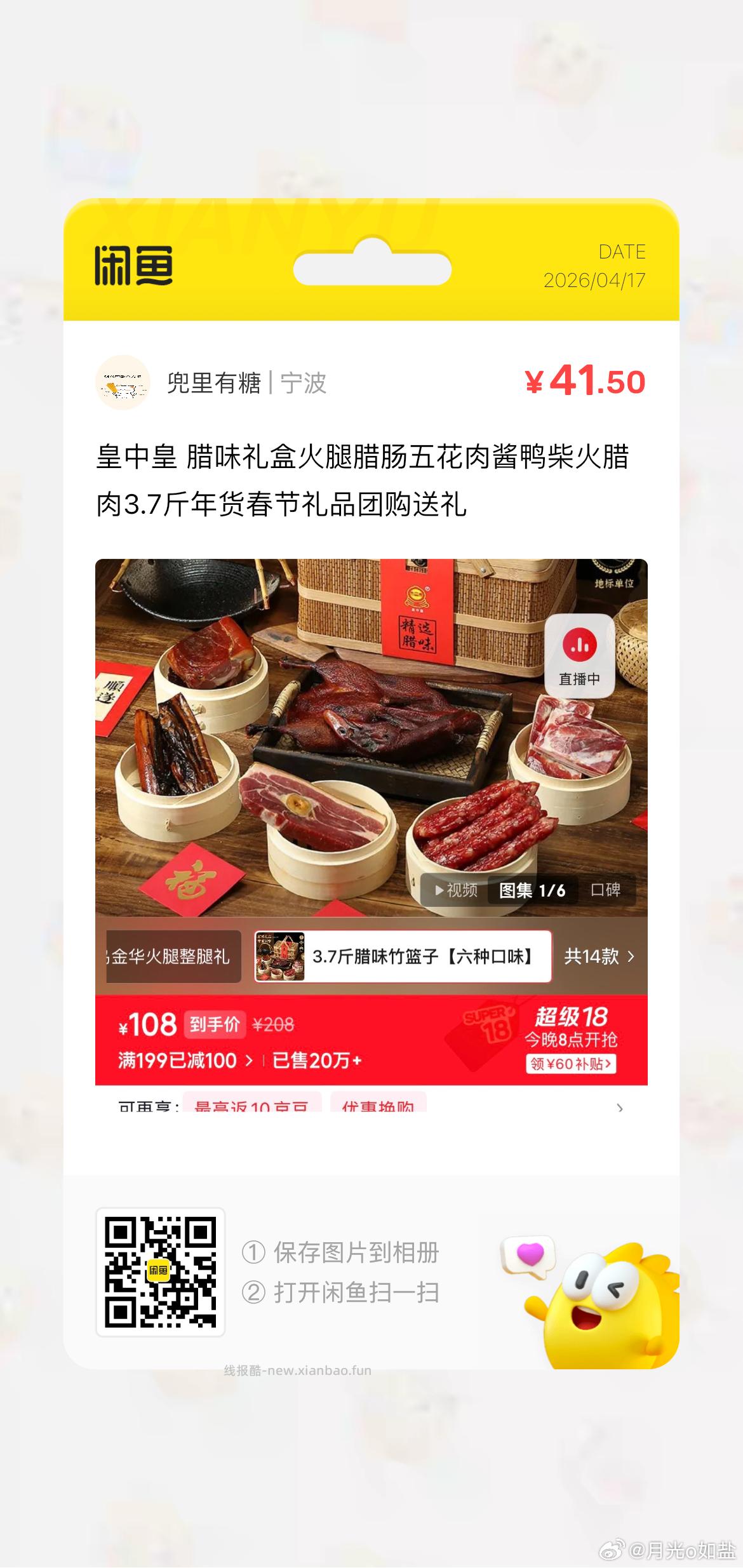Toggle the thumbnail on the variant card
The image size is (743, 1568).
(278, 956)
